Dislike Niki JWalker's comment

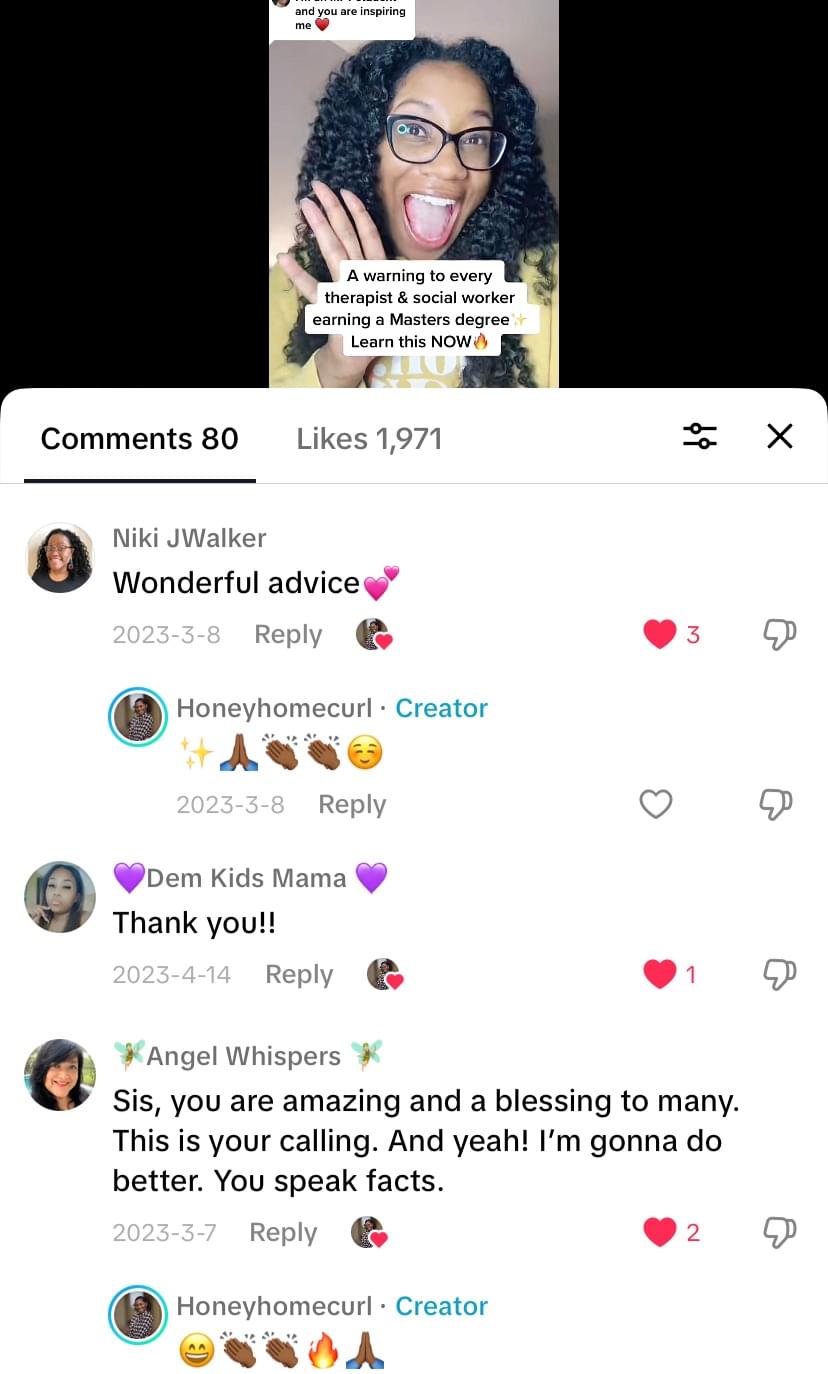click(778, 634)
